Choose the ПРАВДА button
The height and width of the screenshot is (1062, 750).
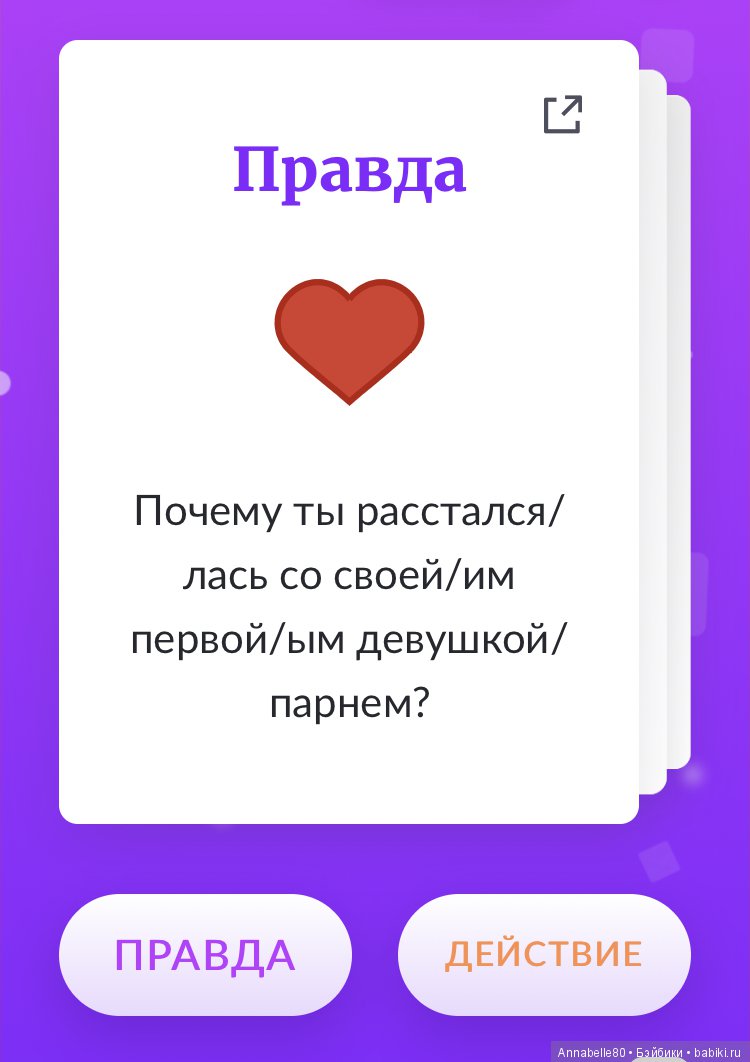[205, 954]
